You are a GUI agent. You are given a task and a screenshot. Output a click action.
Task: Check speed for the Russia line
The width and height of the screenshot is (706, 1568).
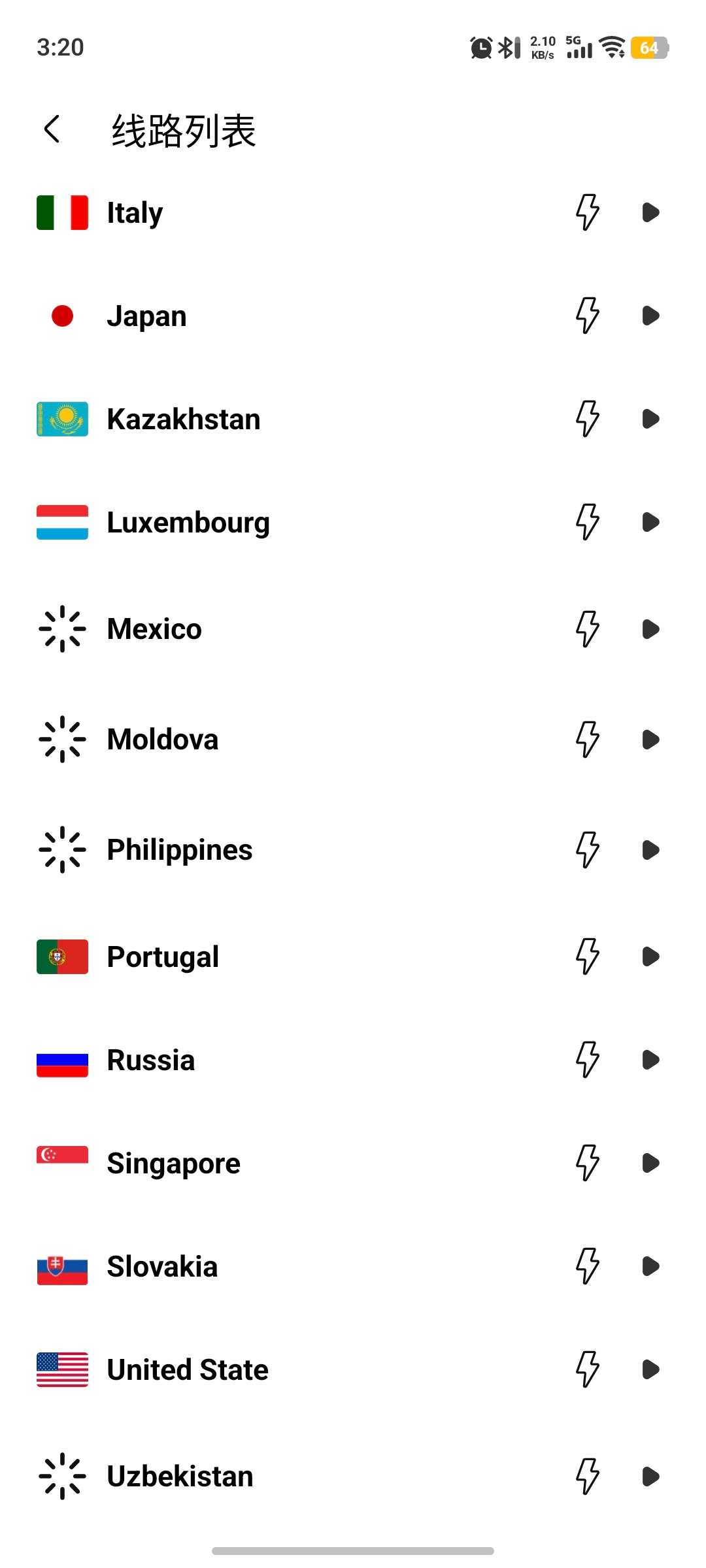point(587,1060)
